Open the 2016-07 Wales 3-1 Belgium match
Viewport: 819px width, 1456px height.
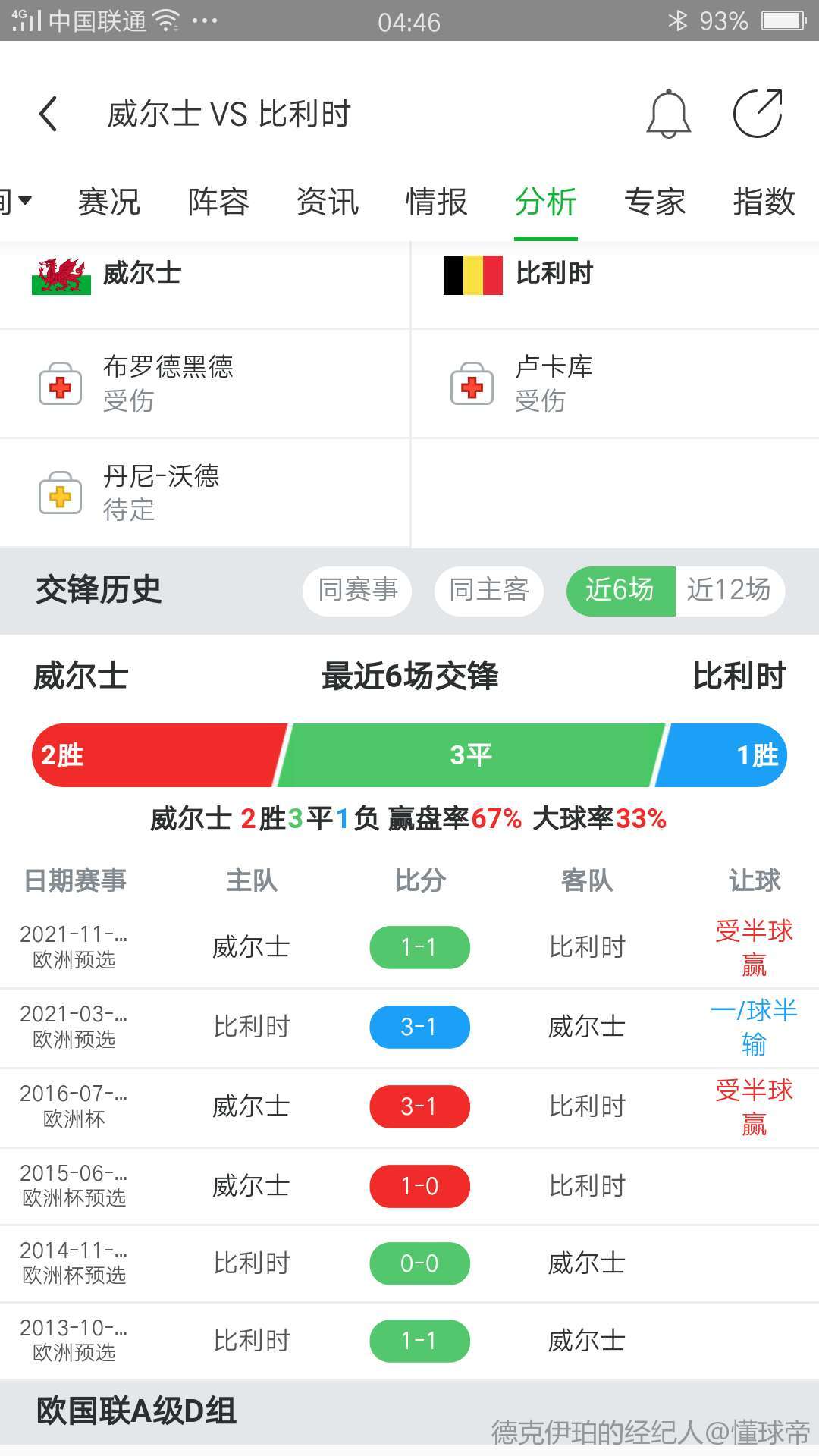[x=409, y=1107]
